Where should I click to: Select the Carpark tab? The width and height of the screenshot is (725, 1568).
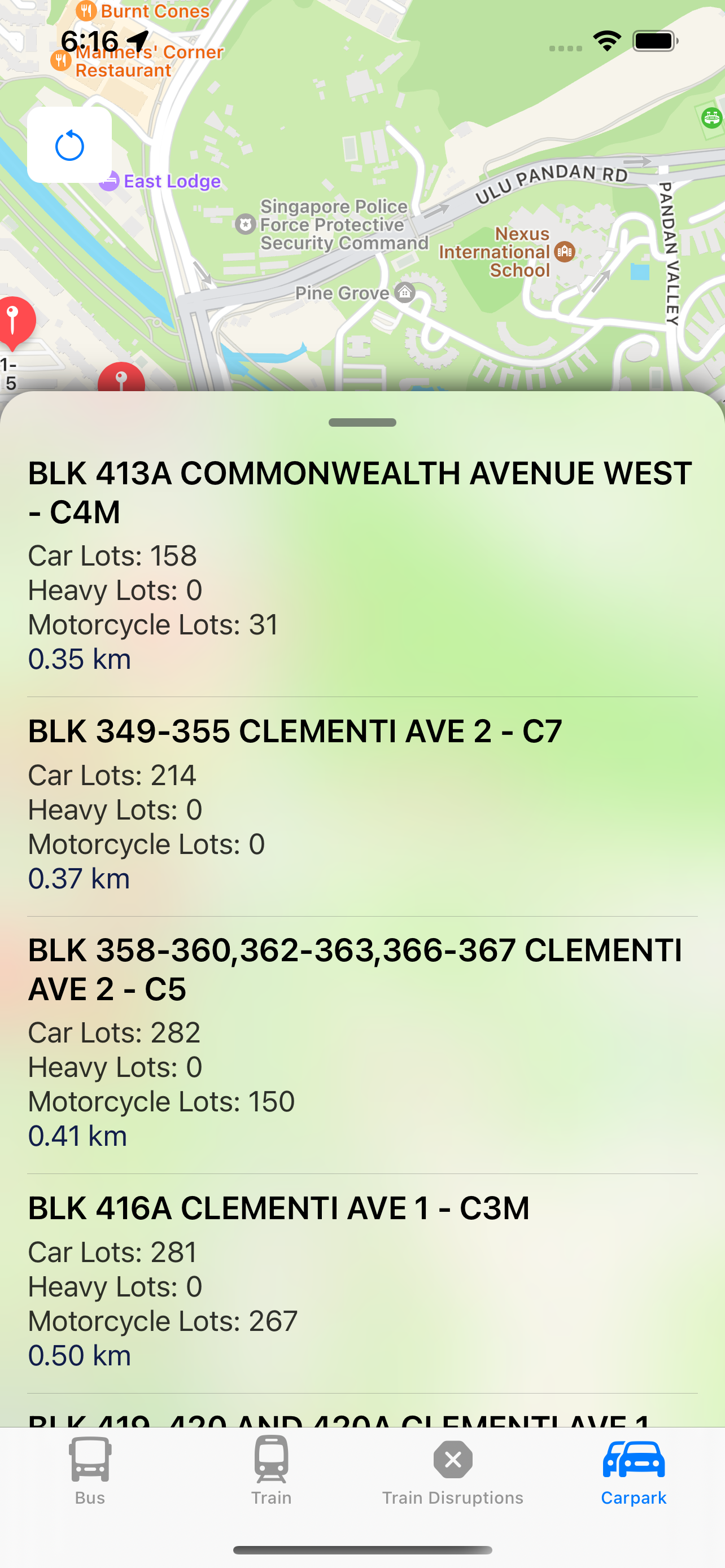point(633,1470)
